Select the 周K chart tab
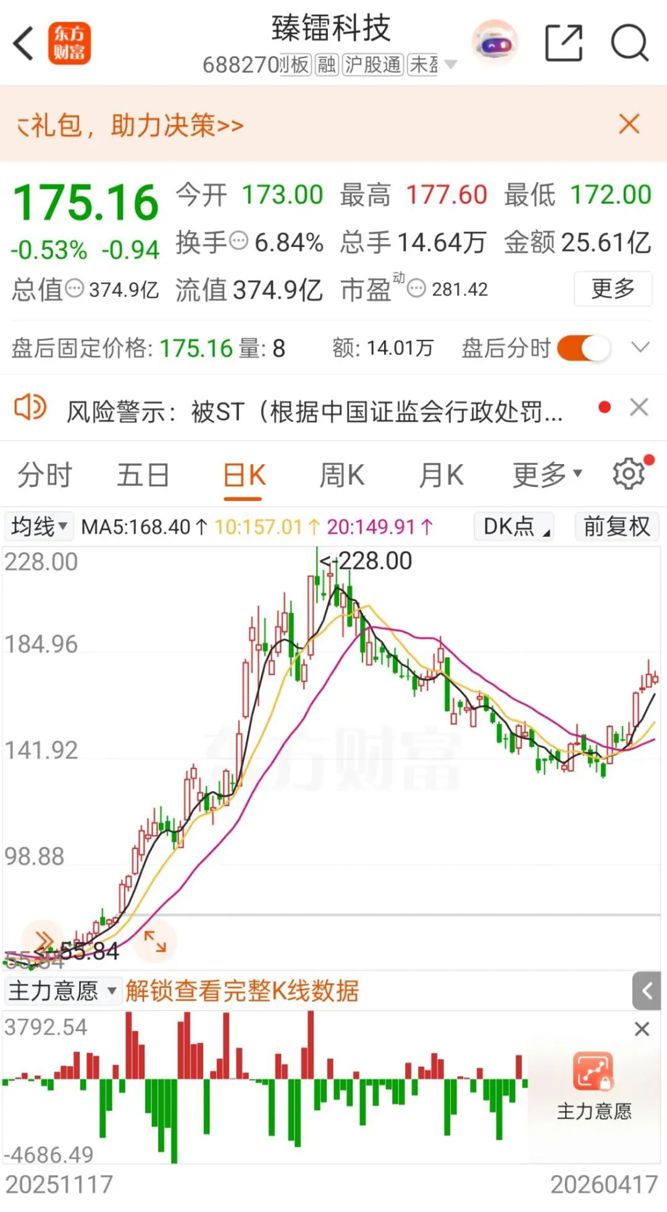This screenshot has height=1212, width=667. [341, 474]
